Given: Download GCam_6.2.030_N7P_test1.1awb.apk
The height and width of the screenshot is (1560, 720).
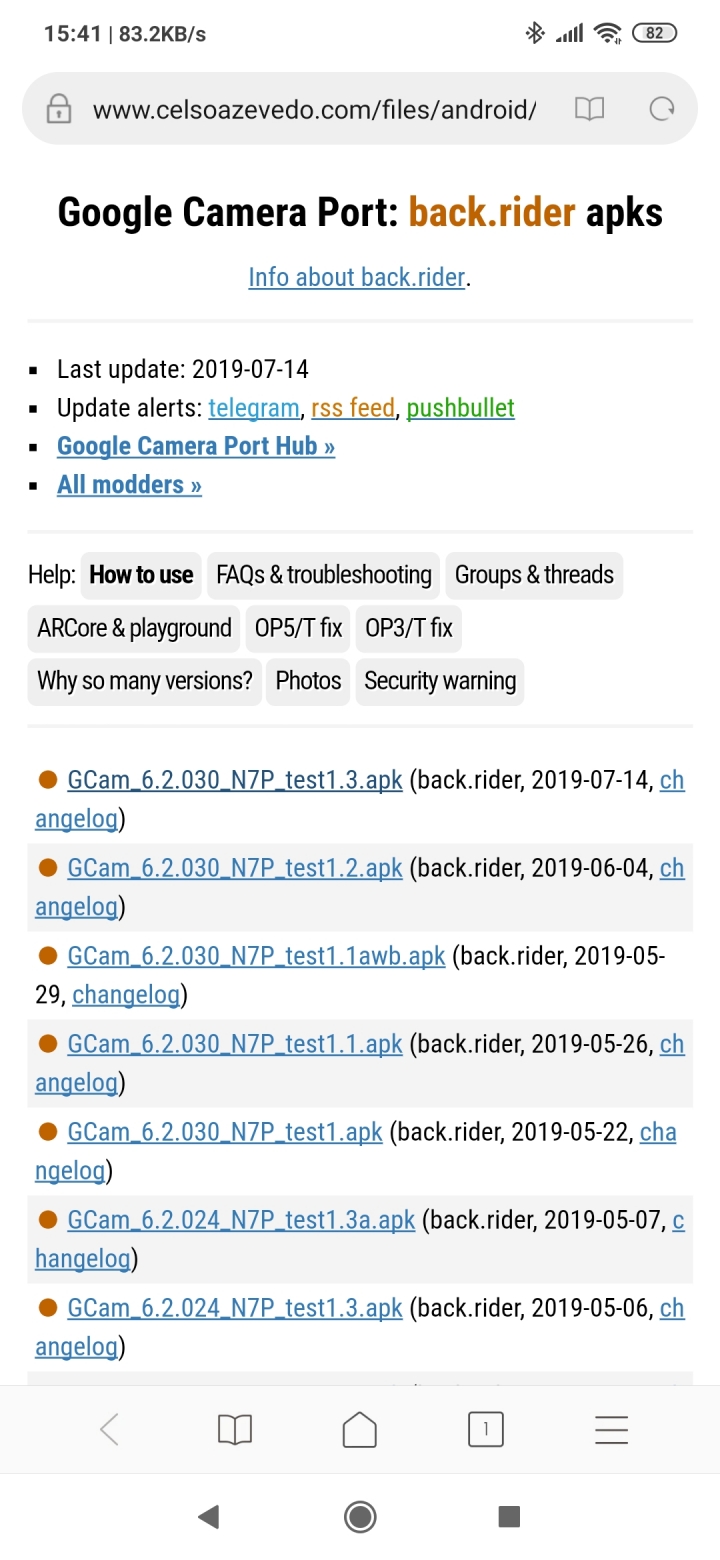Looking at the screenshot, I should click(x=256, y=957).
